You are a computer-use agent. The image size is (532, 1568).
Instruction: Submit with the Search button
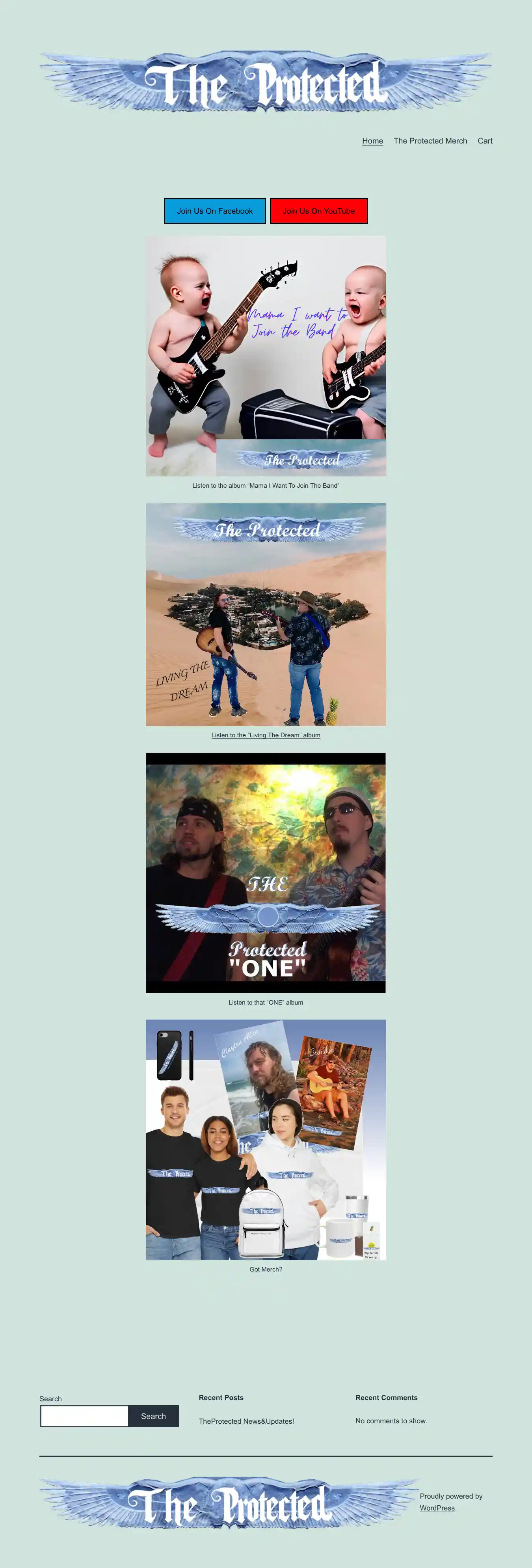[x=153, y=1417]
